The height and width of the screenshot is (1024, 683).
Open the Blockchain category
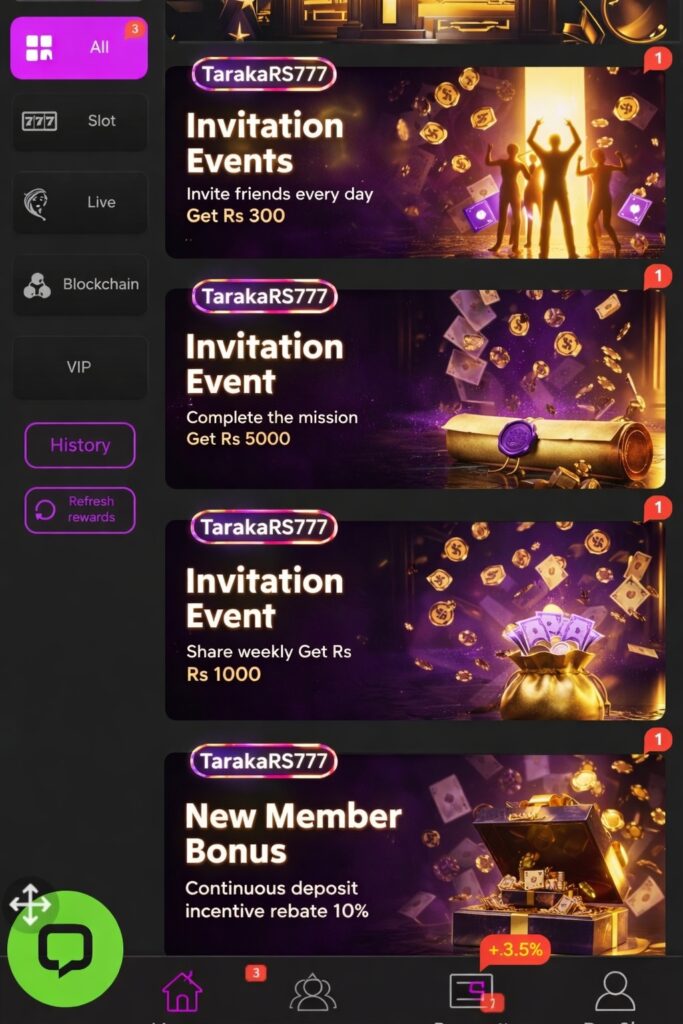click(x=79, y=285)
